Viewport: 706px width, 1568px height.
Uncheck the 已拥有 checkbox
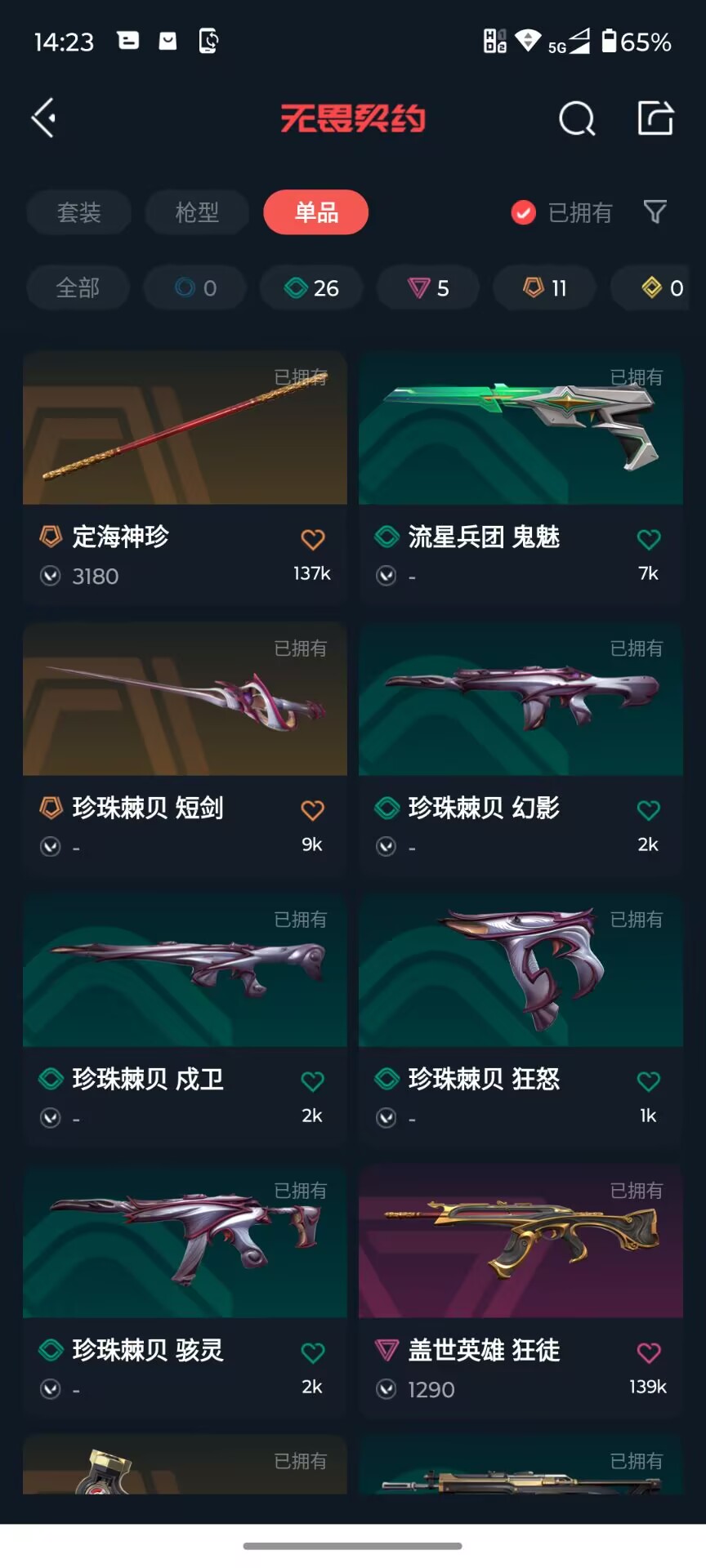523,212
